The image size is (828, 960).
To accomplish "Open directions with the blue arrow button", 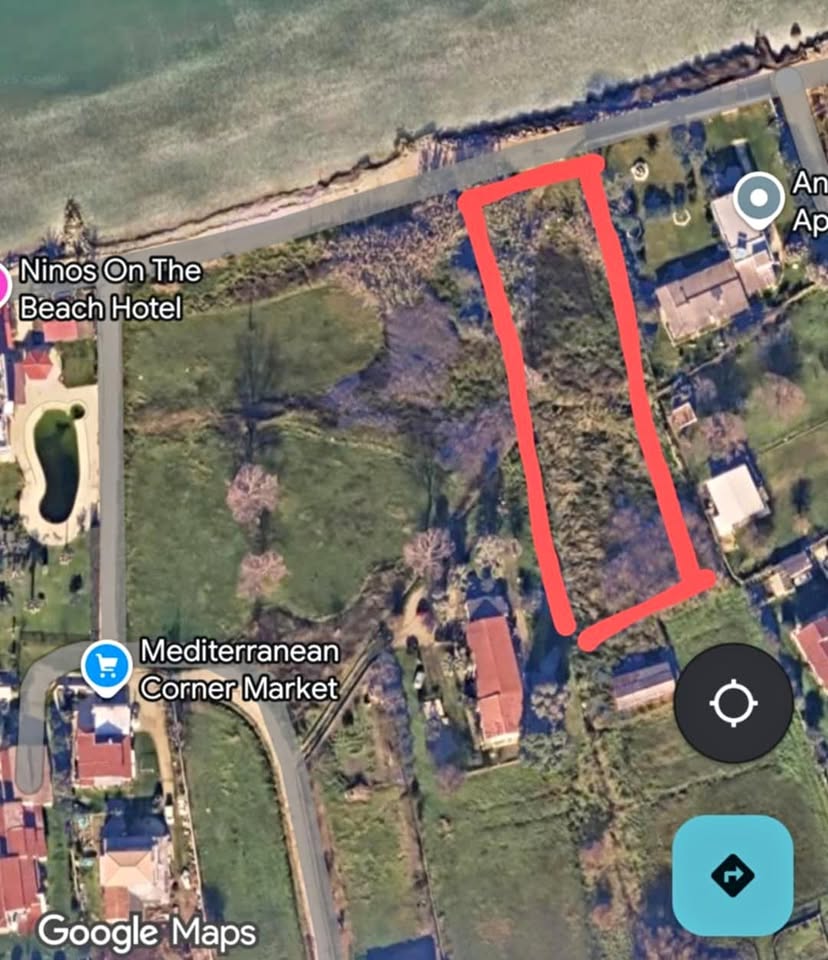I will tap(732, 875).
